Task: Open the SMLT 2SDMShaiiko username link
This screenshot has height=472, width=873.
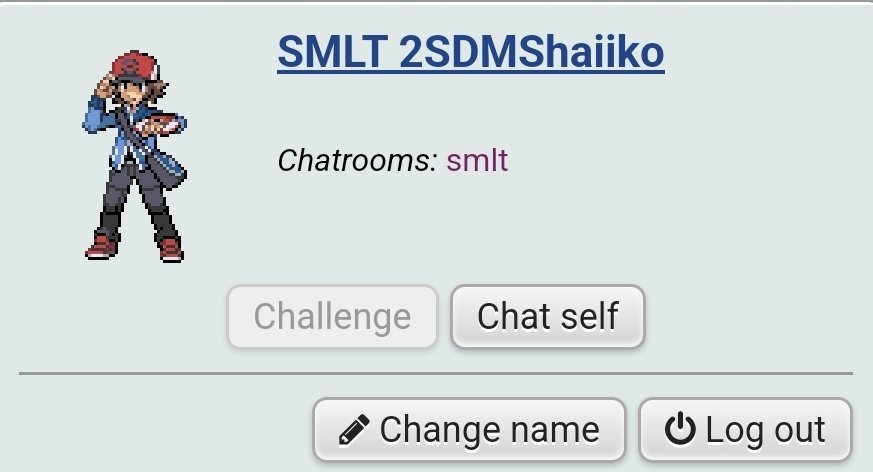Action: click(470, 54)
